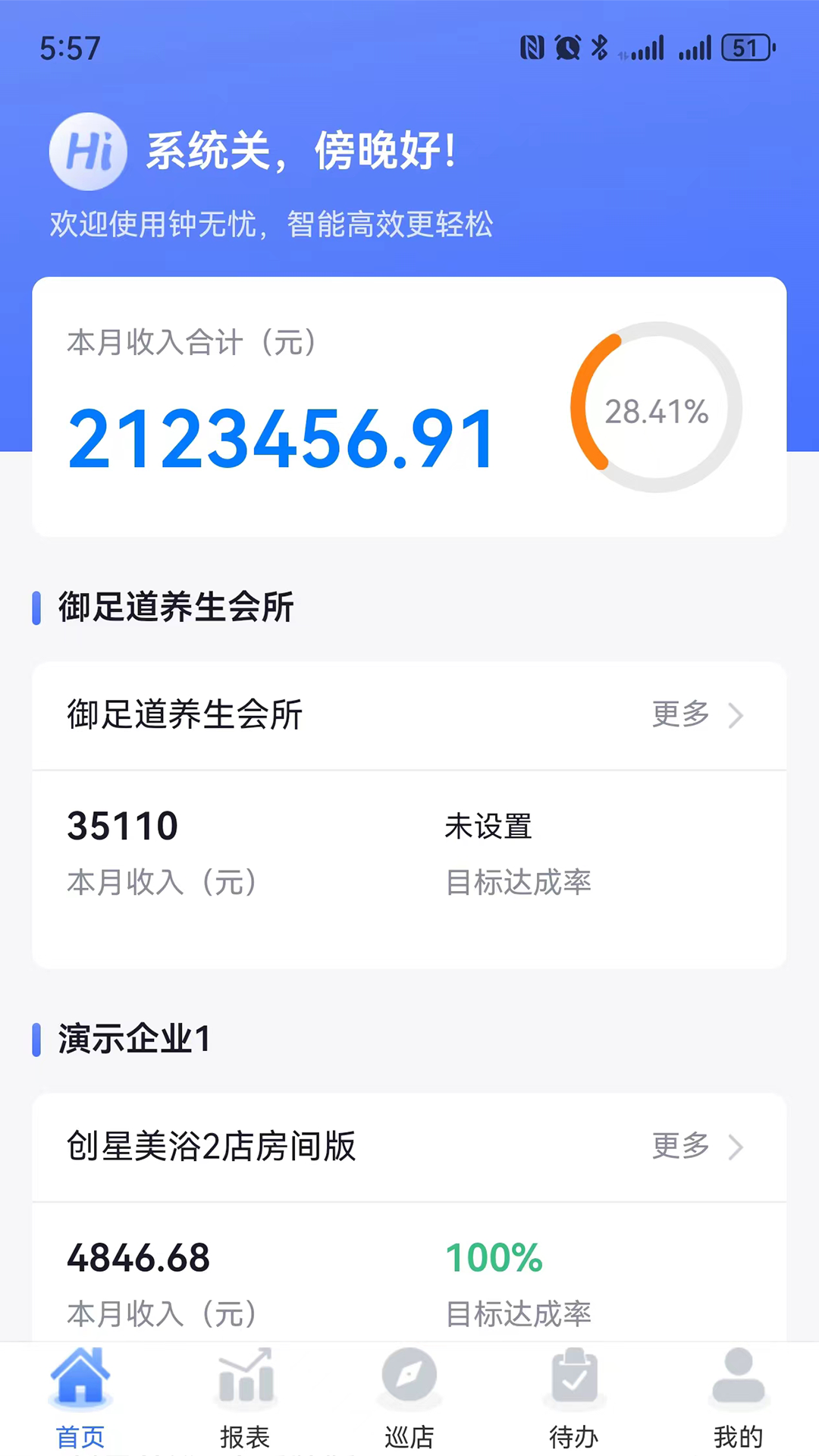Viewport: 819px width, 1456px height.
Task: Click the arrow beside 创星美浴2店房间版 更多
Action: click(737, 1148)
